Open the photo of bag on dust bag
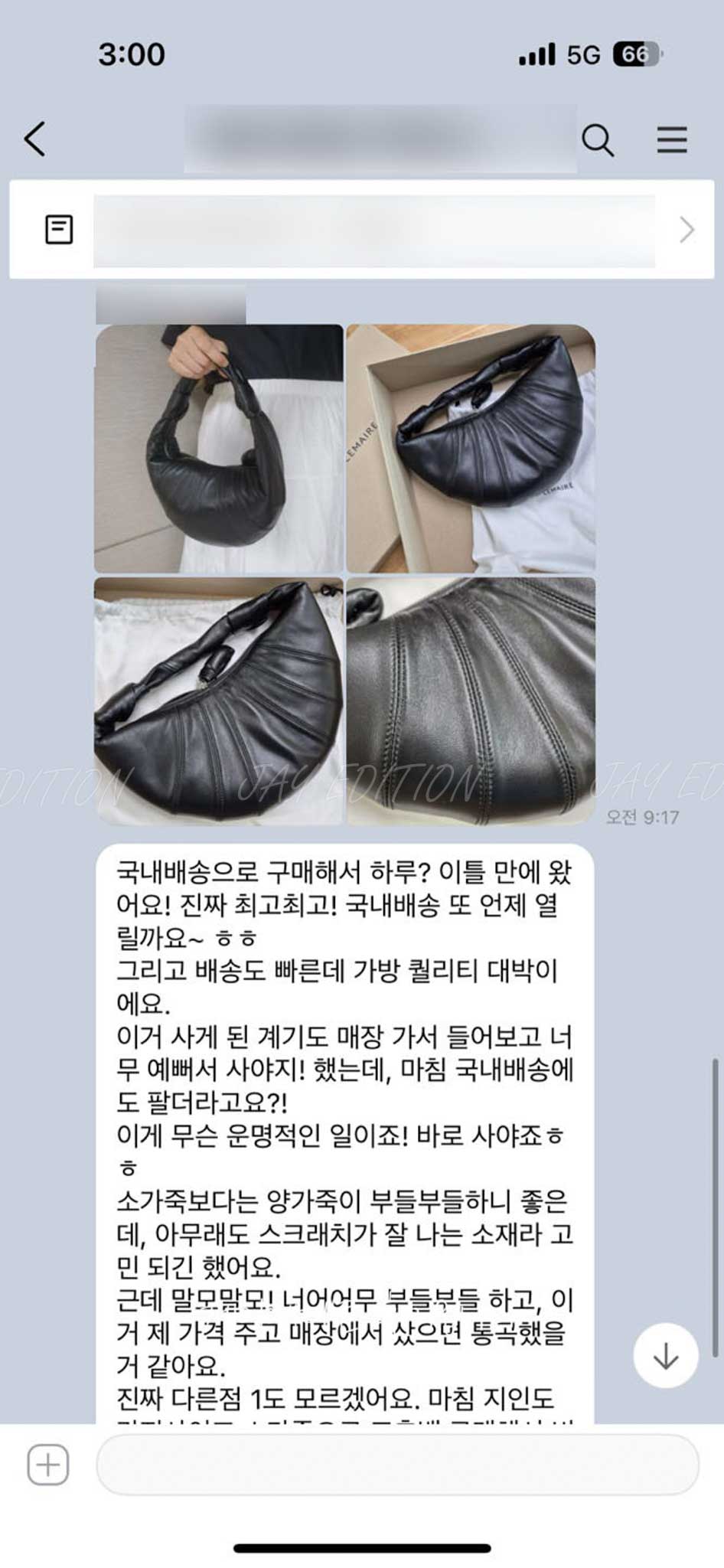Image resolution: width=724 pixels, height=1568 pixels. click(x=219, y=701)
